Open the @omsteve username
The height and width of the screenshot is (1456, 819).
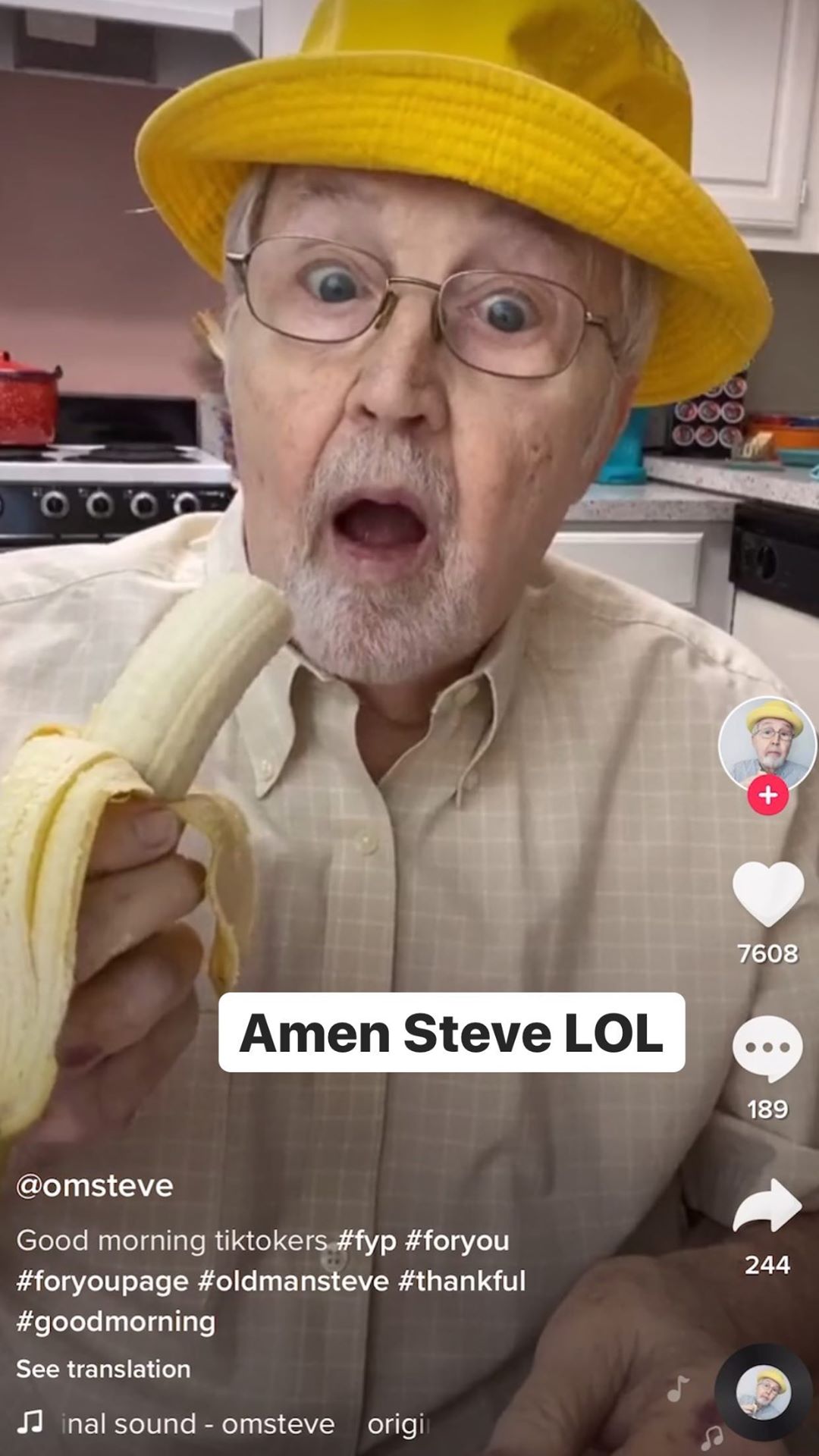(x=95, y=1185)
